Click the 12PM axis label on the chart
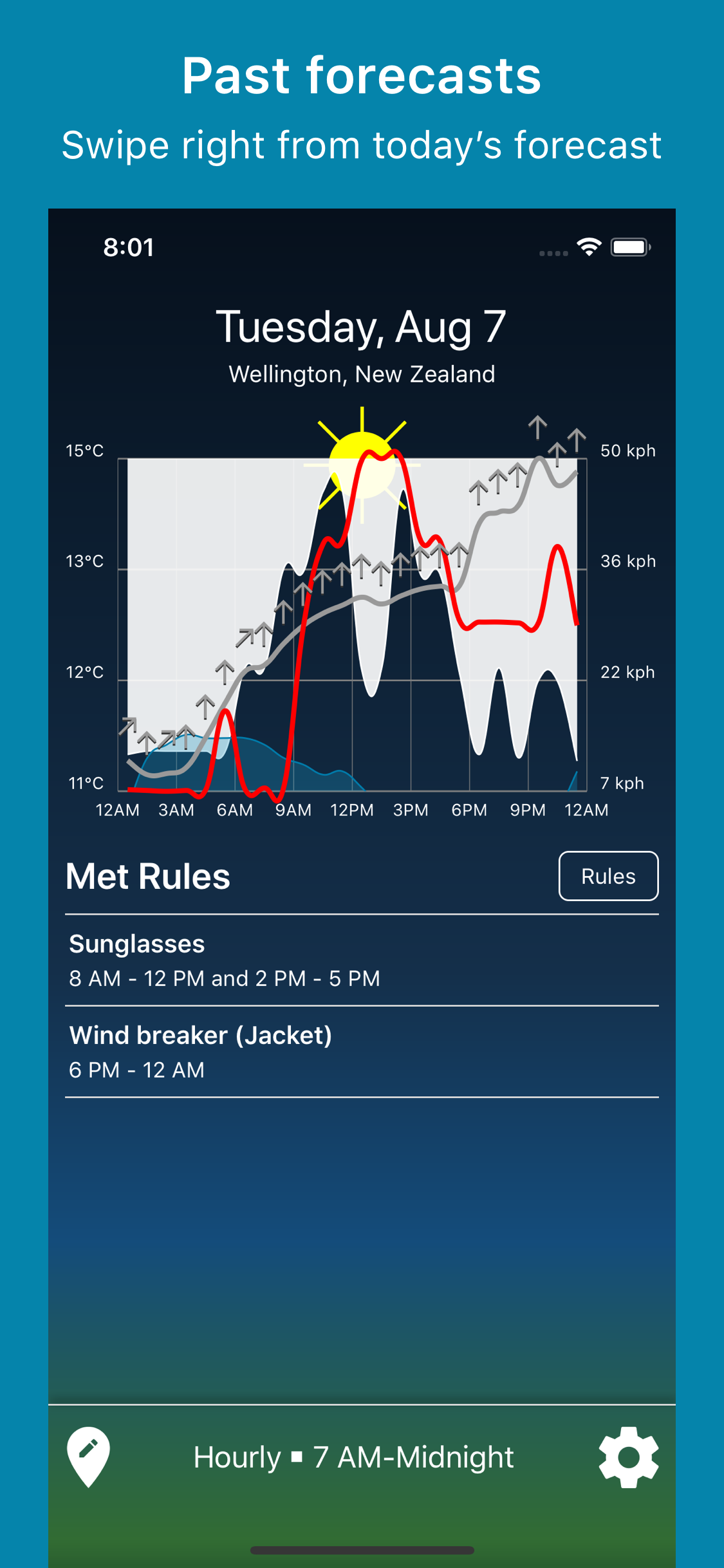This screenshot has height=1568, width=724. pyautogui.click(x=353, y=809)
